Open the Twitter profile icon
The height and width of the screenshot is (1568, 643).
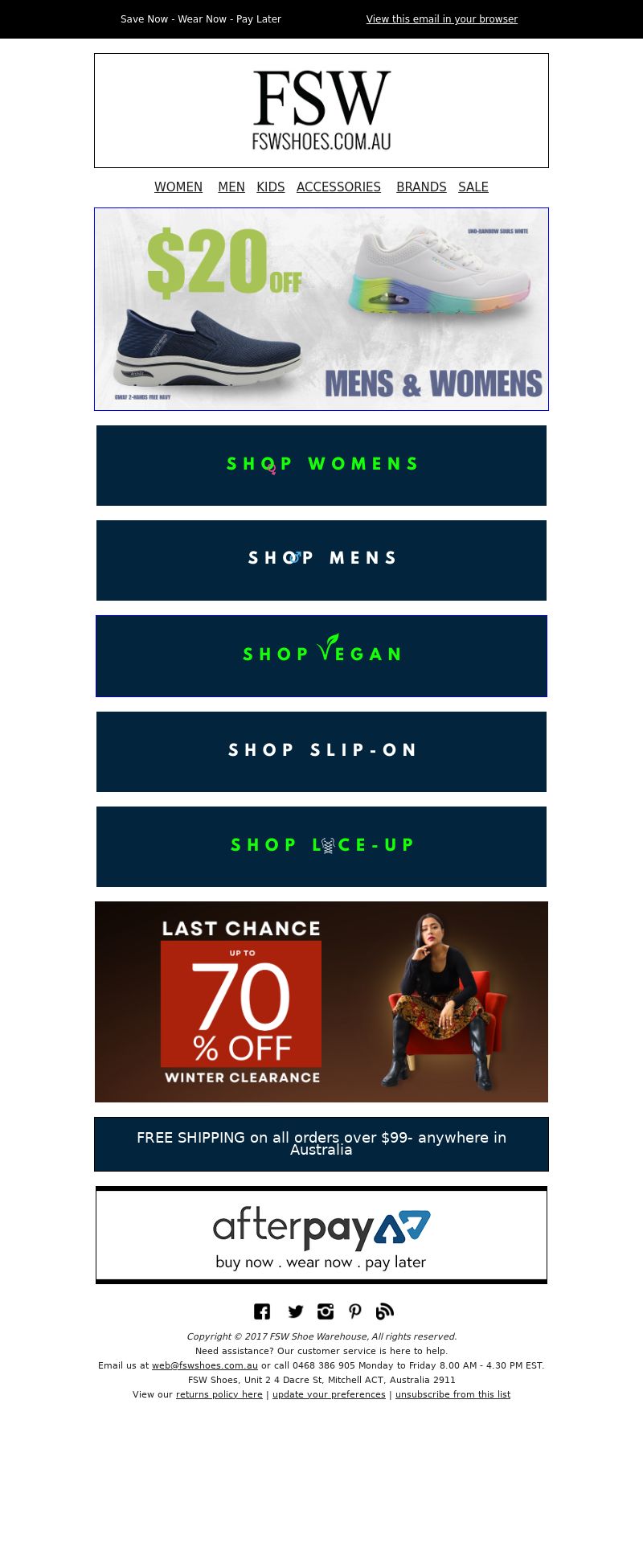pyautogui.click(x=296, y=1311)
